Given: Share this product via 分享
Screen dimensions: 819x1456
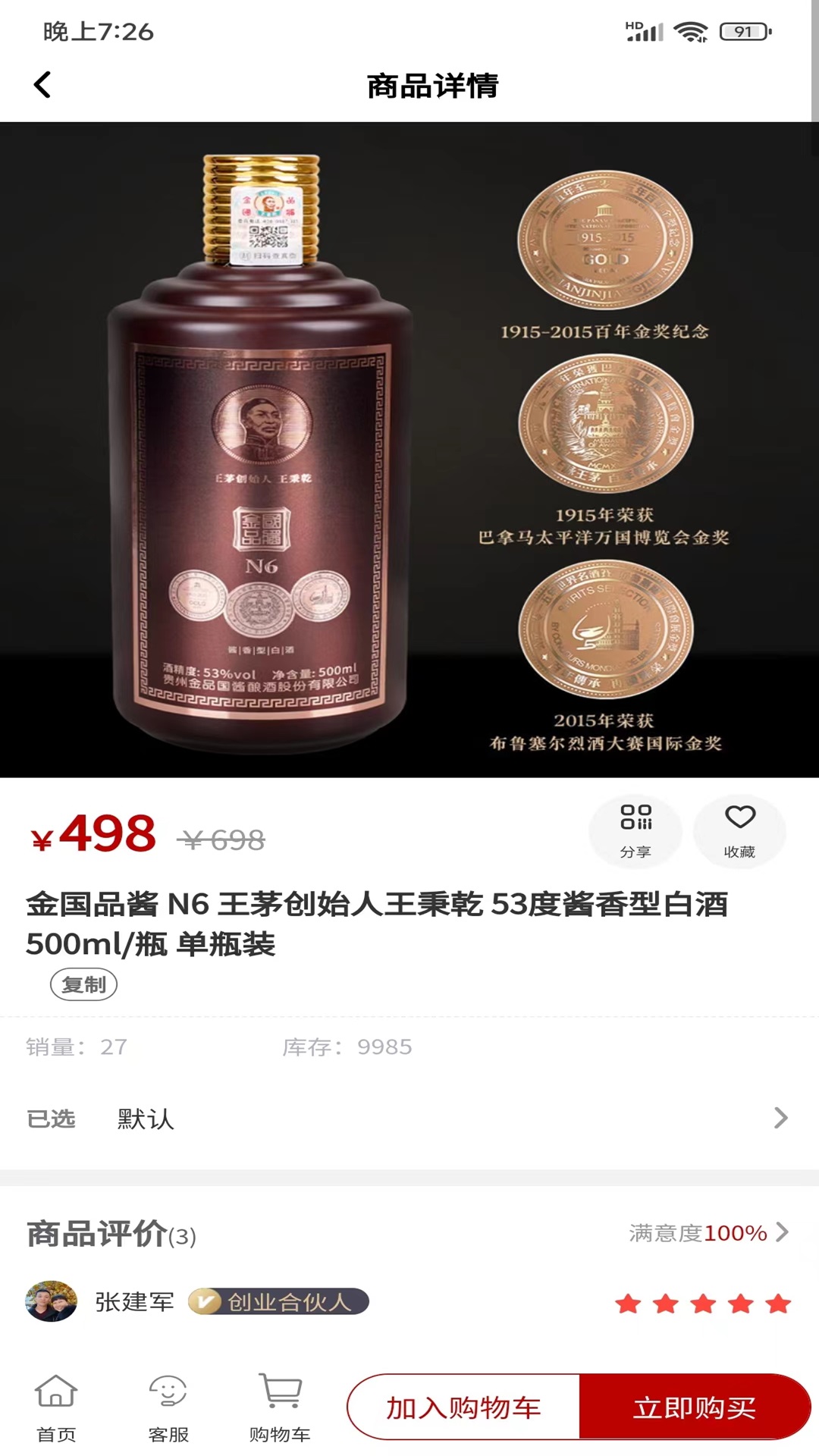Looking at the screenshot, I should (635, 830).
